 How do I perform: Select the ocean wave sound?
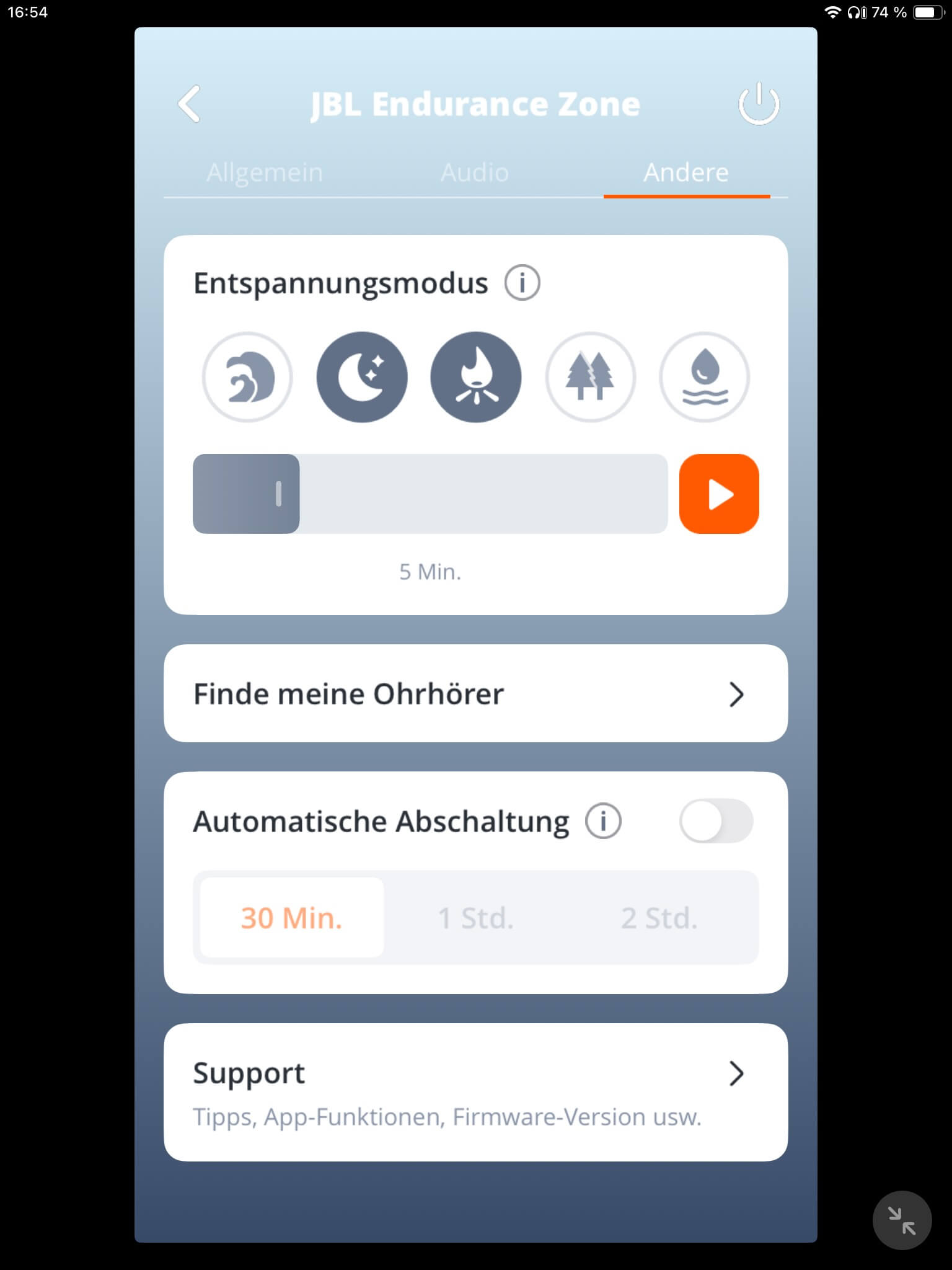point(247,377)
